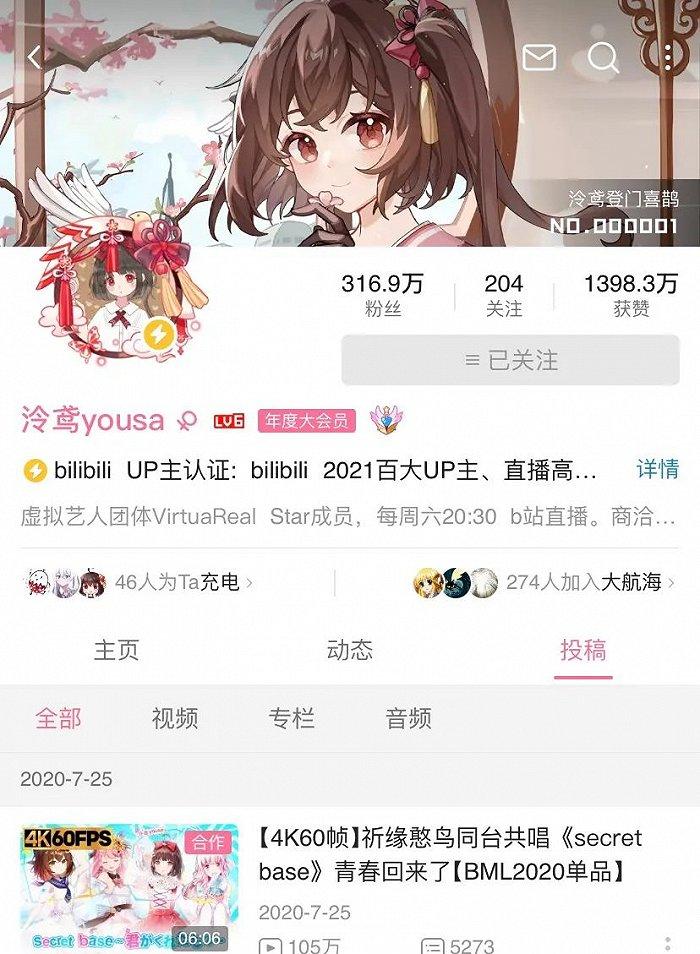Open the secret base BML2020 video
This screenshot has height=954, width=700.
[x=449, y=854]
